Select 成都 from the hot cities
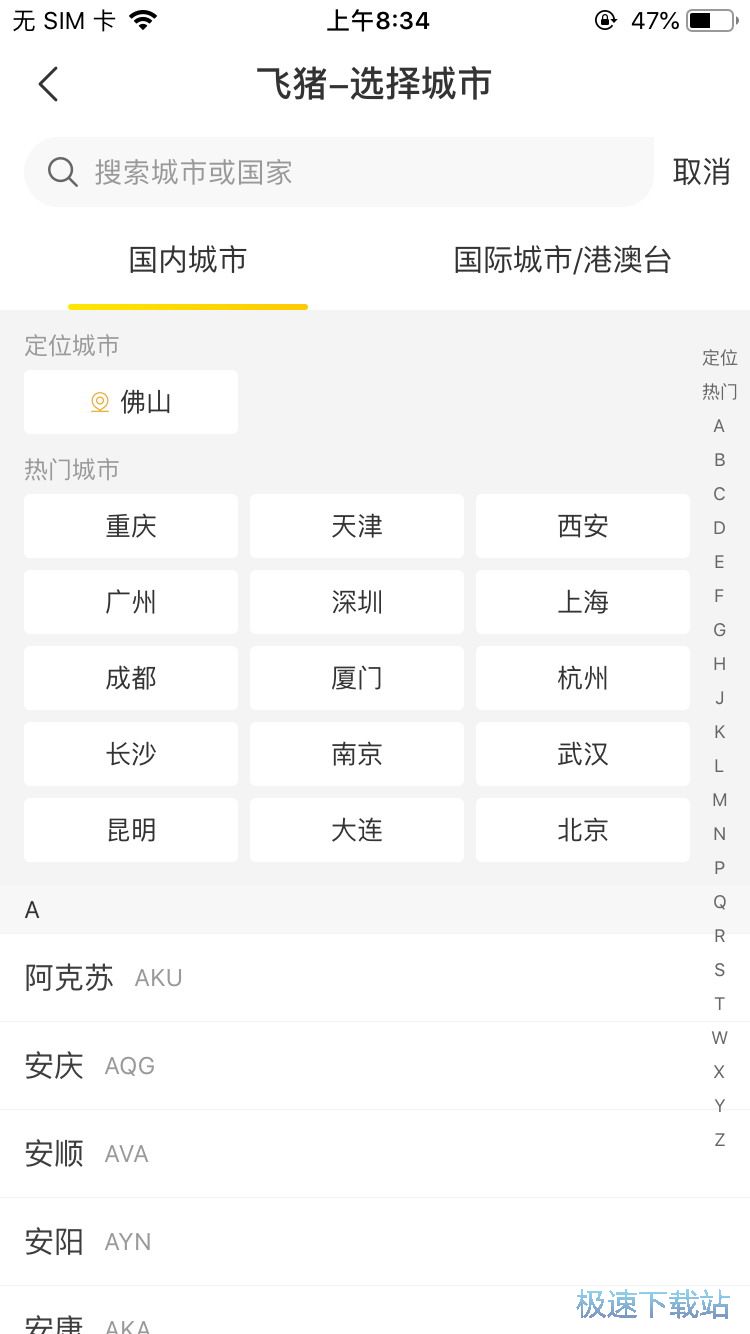The height and width of the screenshot is (1334, 750). [x=131, y=678]
